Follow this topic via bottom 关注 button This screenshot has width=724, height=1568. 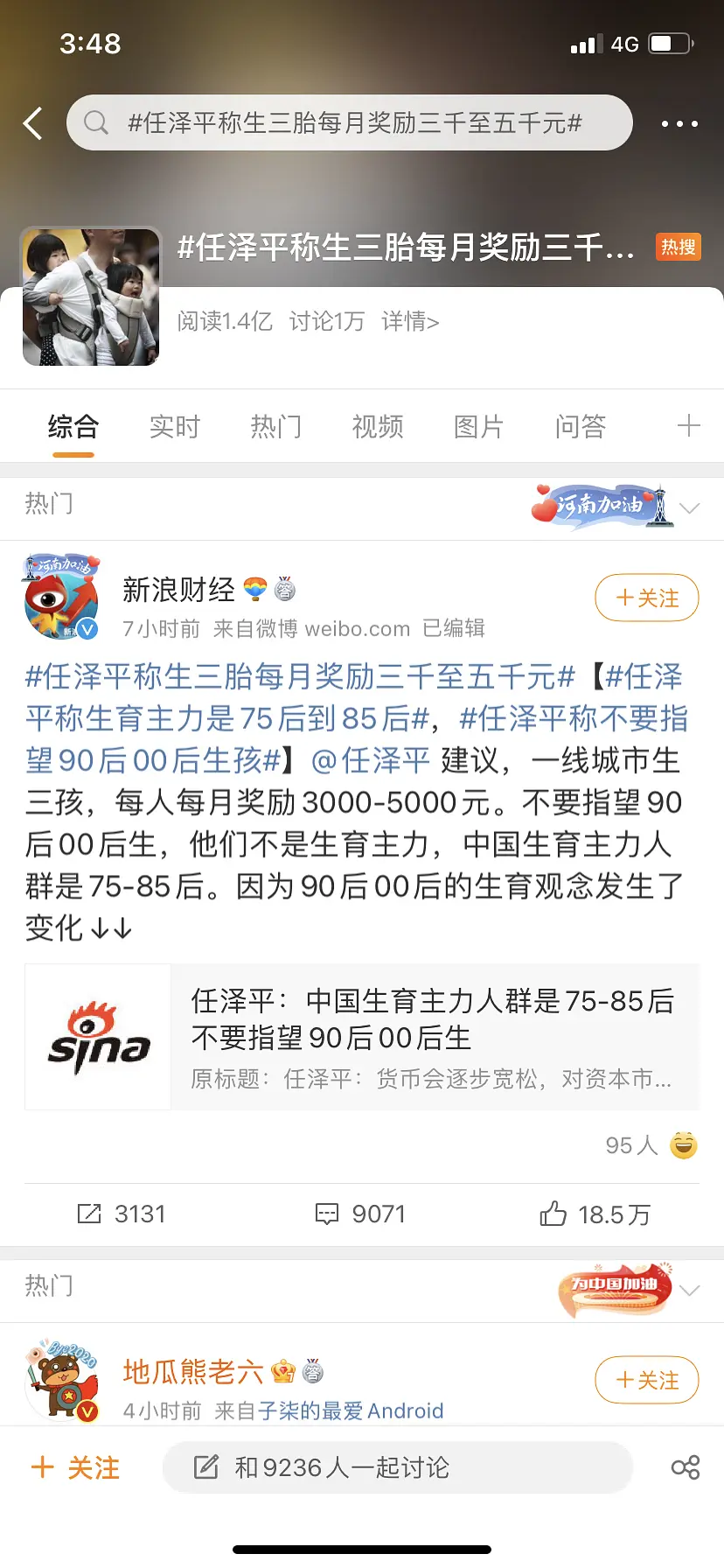click(75, 1467)
